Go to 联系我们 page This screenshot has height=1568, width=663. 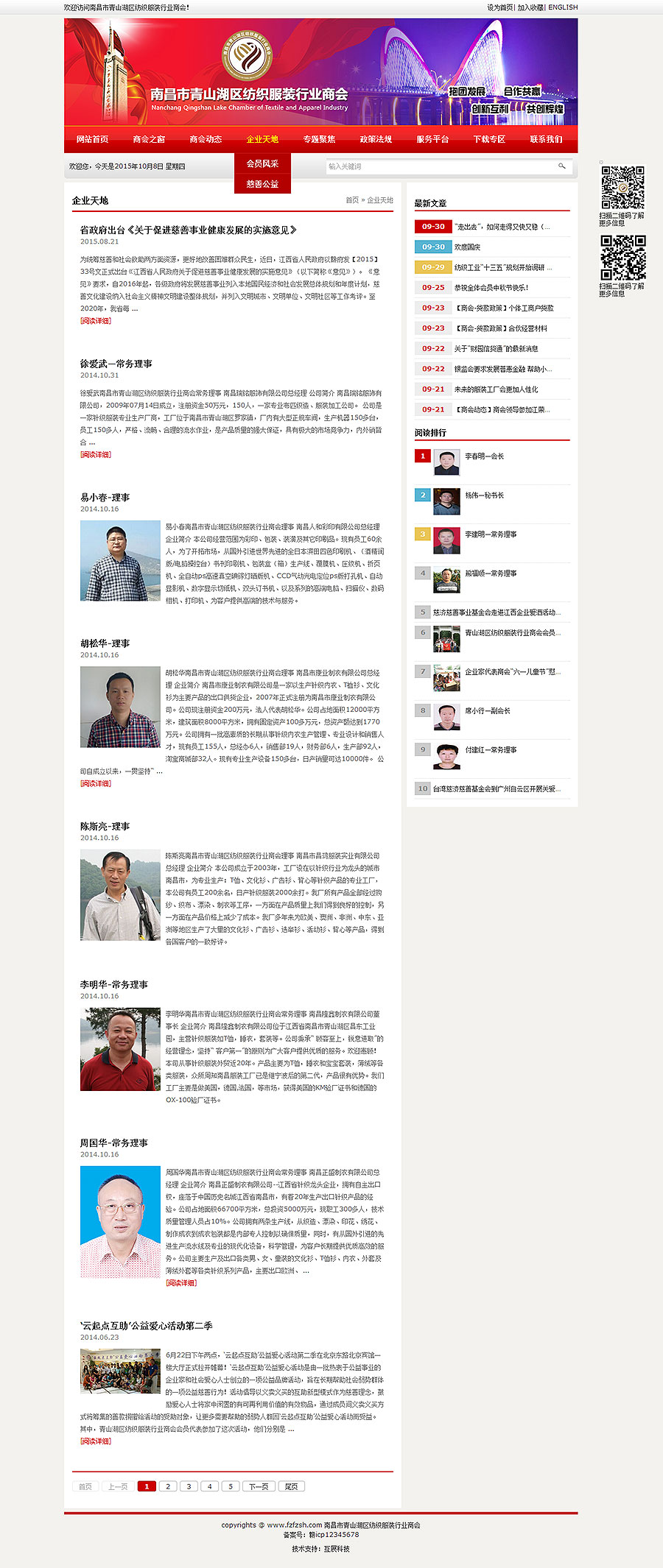(546, 139)
